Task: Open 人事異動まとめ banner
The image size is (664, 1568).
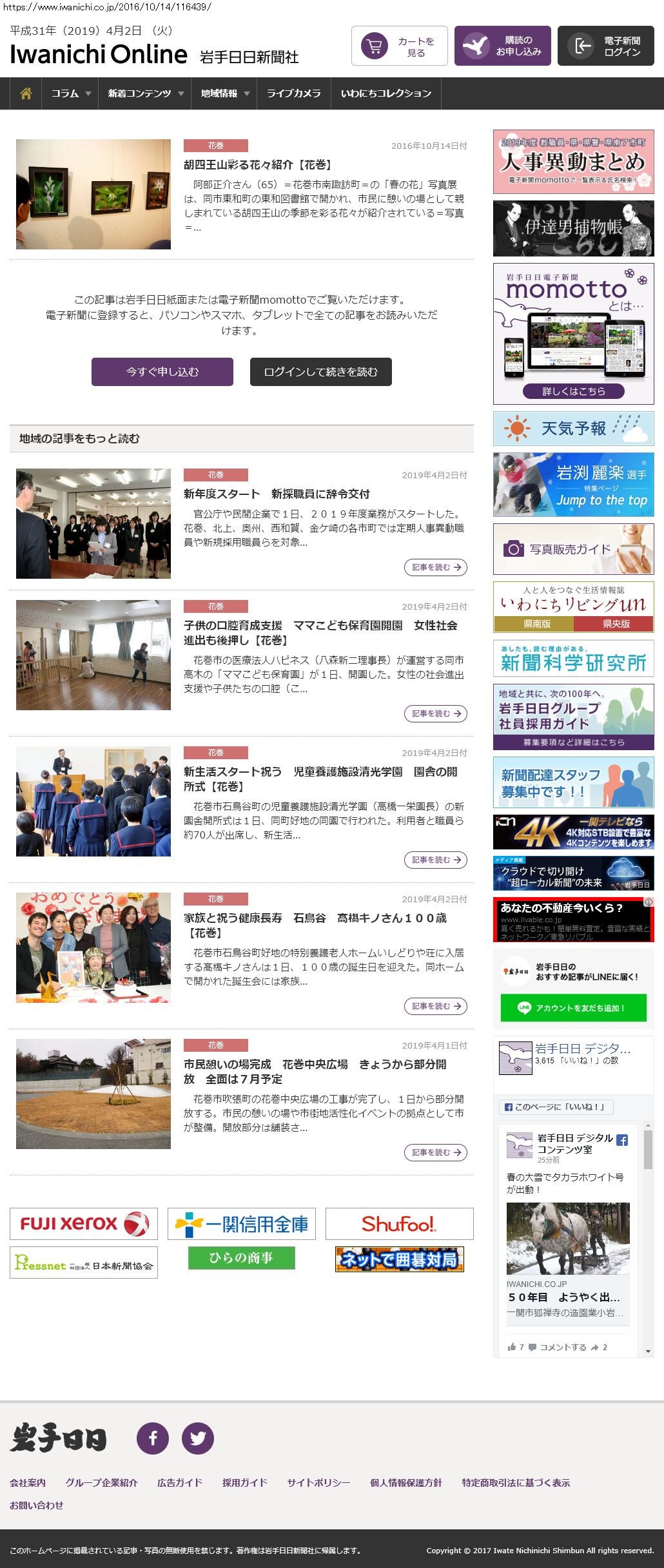Action: pyautogui.click(x=573, y=162)
